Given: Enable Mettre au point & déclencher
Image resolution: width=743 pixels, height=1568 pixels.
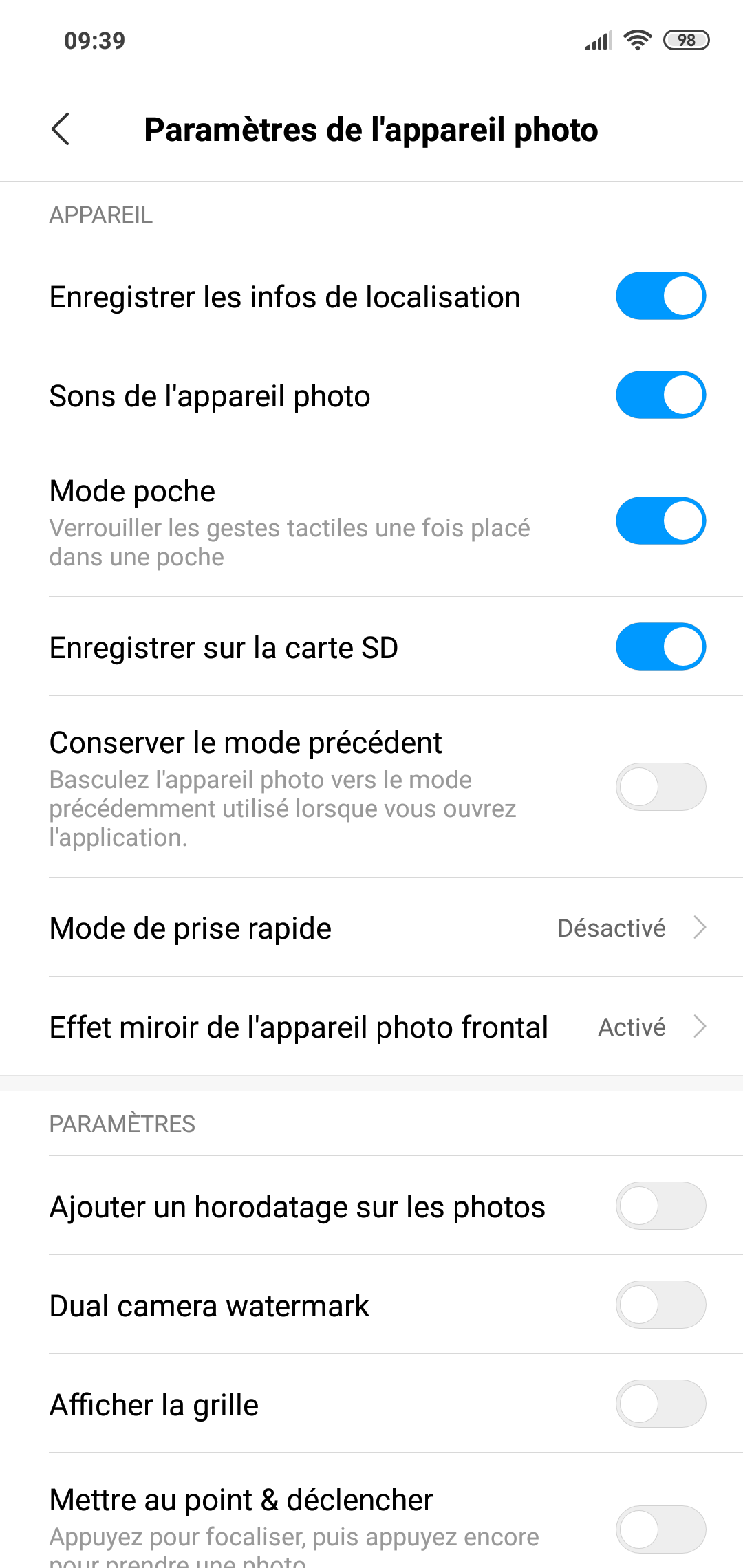Looking at the screenshot, I should [660, 1529].
